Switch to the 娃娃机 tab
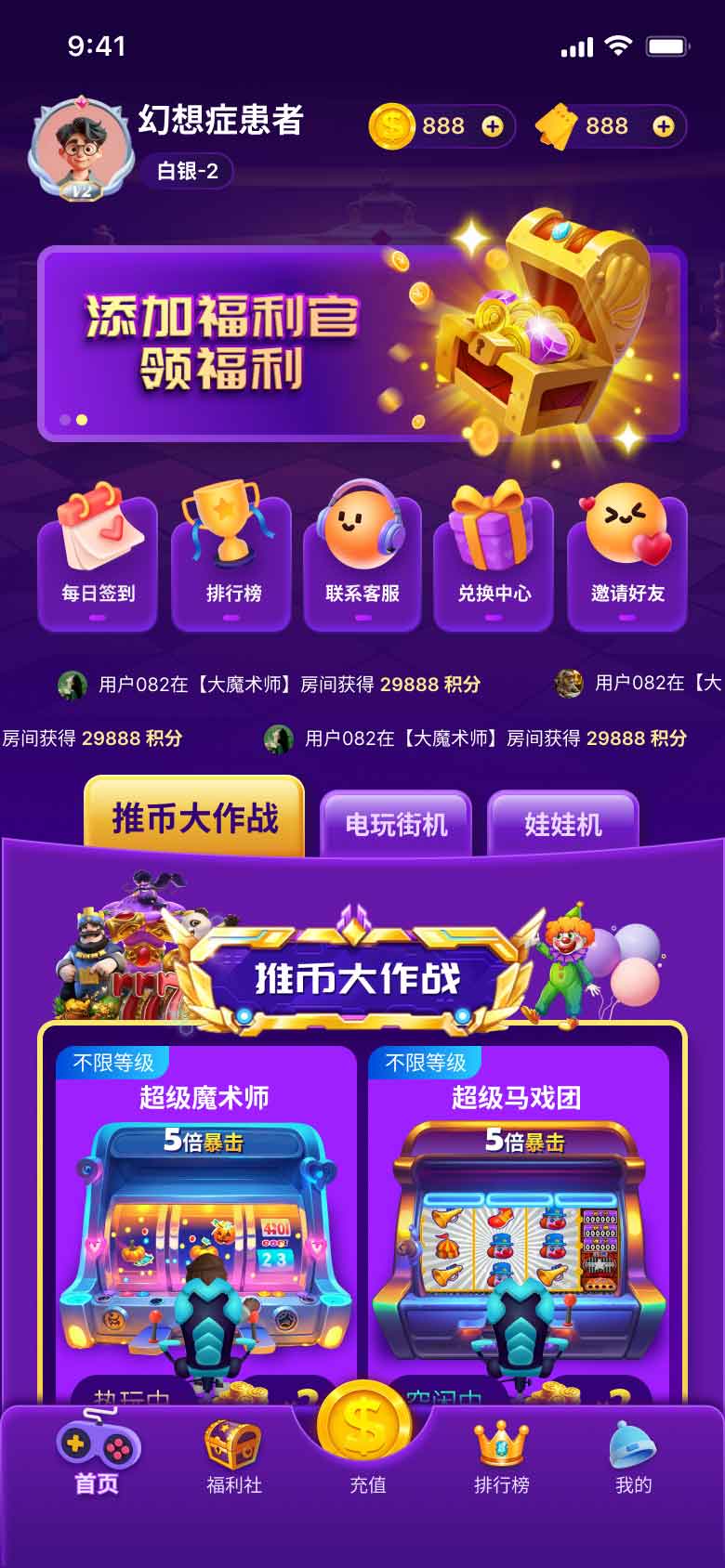The image size is (725, 1568). pyautogui.click(x=562, y=823)
